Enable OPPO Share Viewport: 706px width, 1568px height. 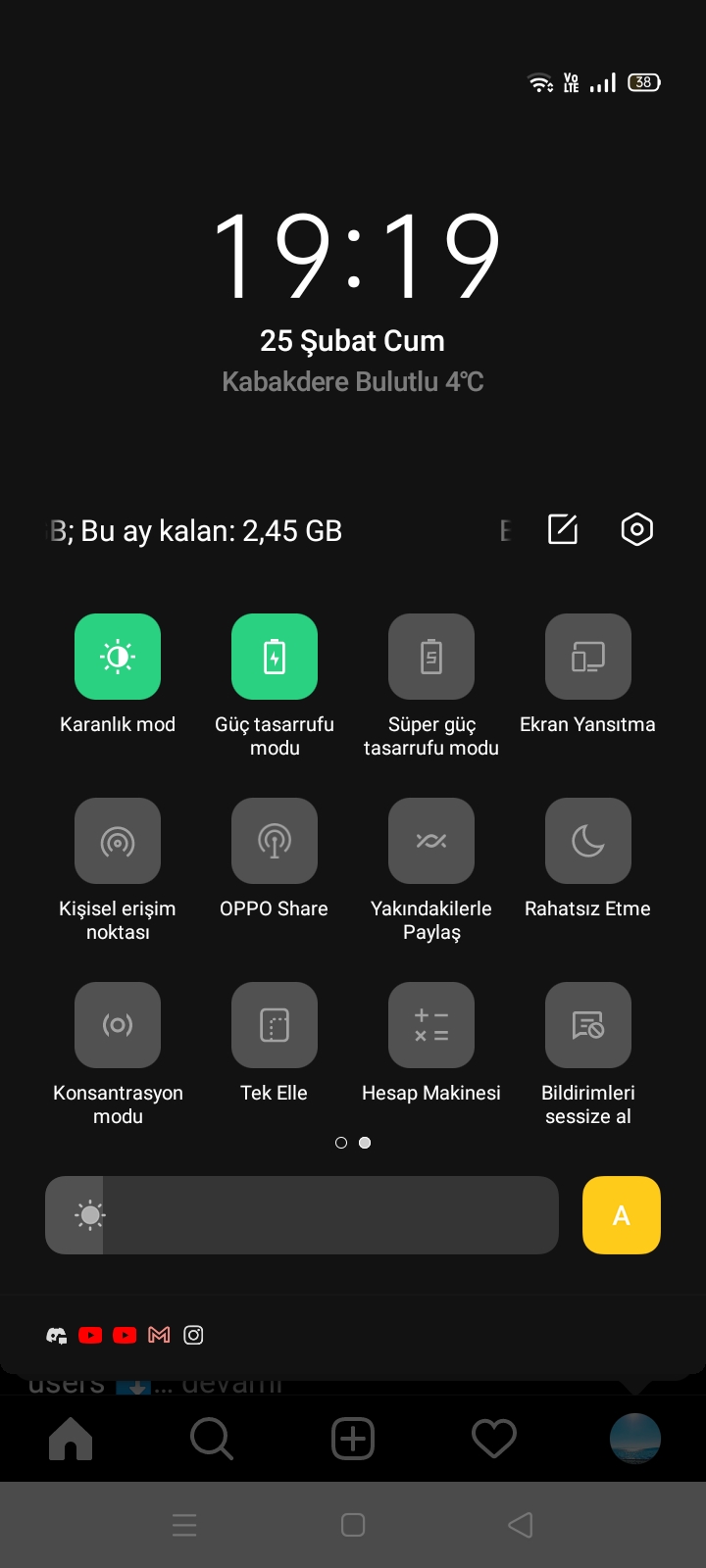click(x=275, y=841)
